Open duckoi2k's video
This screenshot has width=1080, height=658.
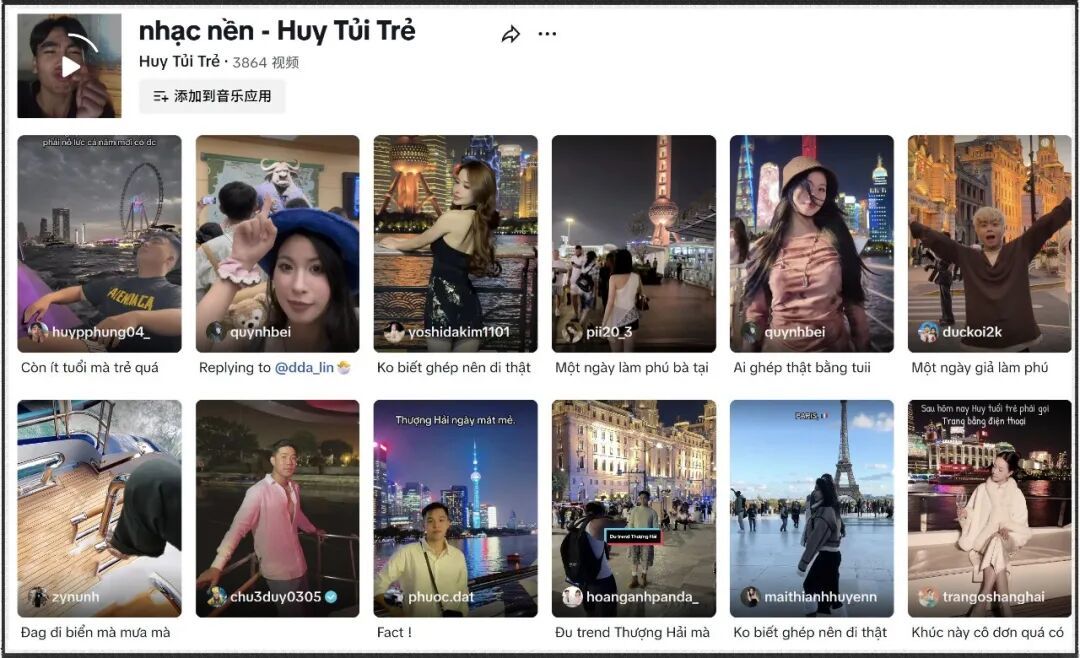(989, 243)
